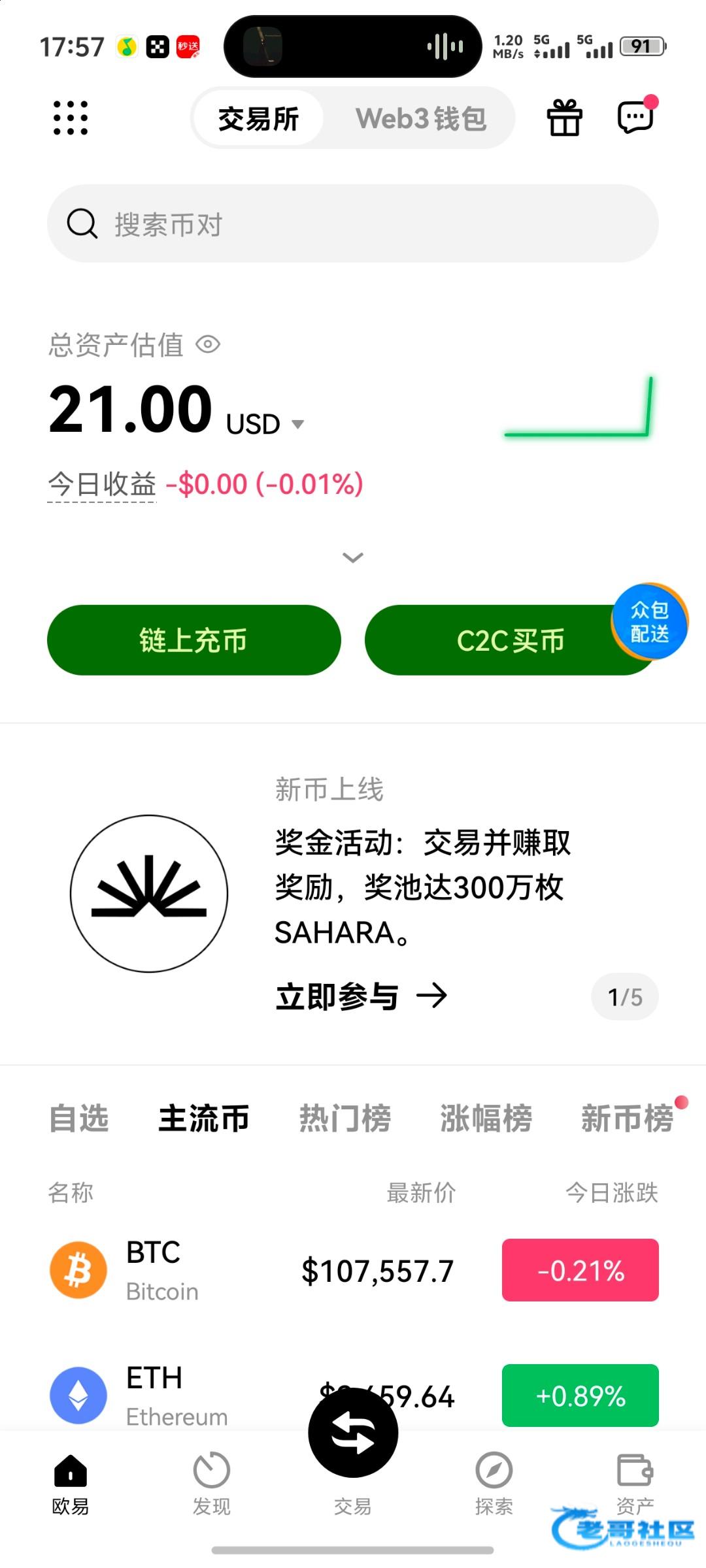Open the USD currency dropdown
The image size is (706, 1568).
click(297, 424)
